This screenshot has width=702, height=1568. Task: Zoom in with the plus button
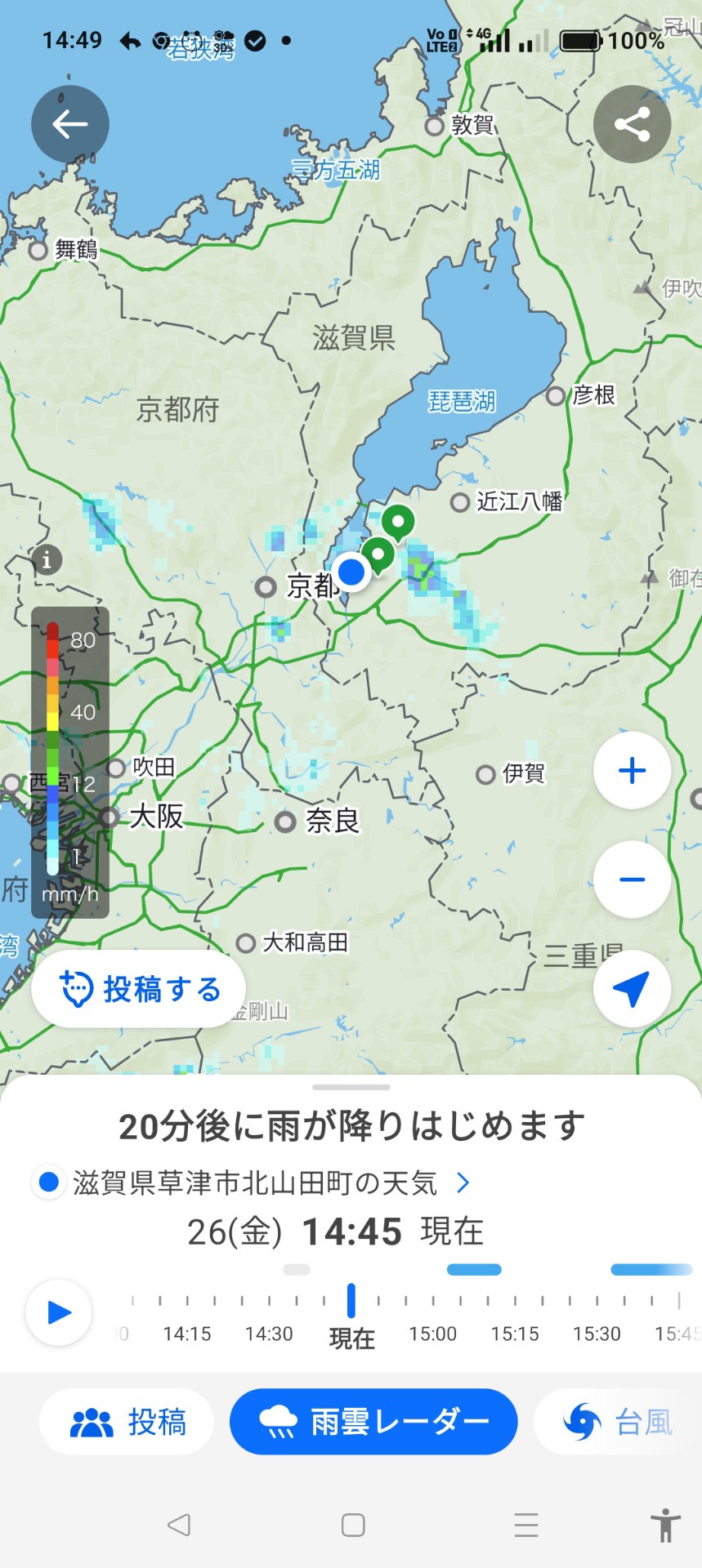[x=632, y=770]
